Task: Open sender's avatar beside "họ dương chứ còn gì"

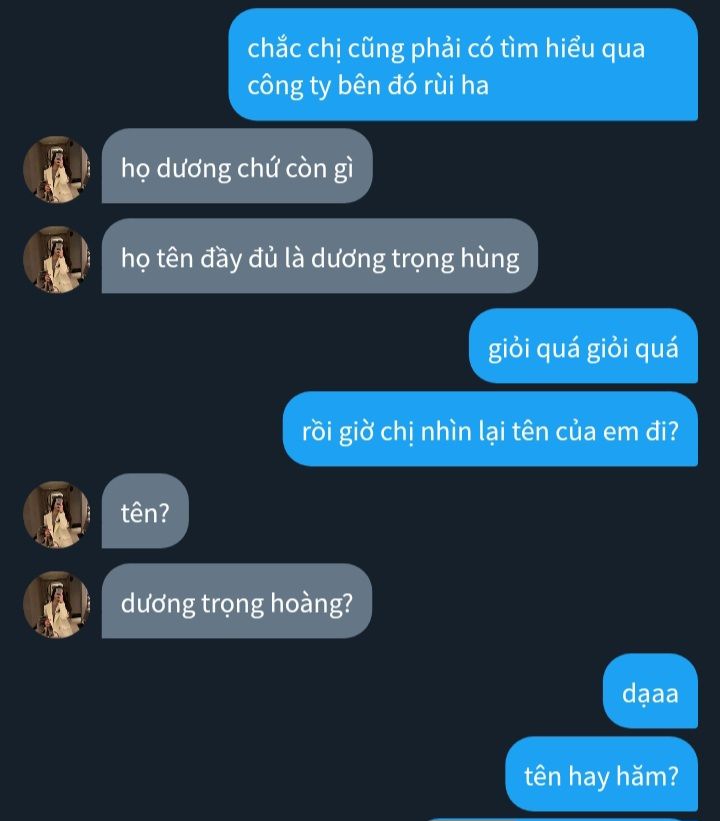Action: [56, 169]
